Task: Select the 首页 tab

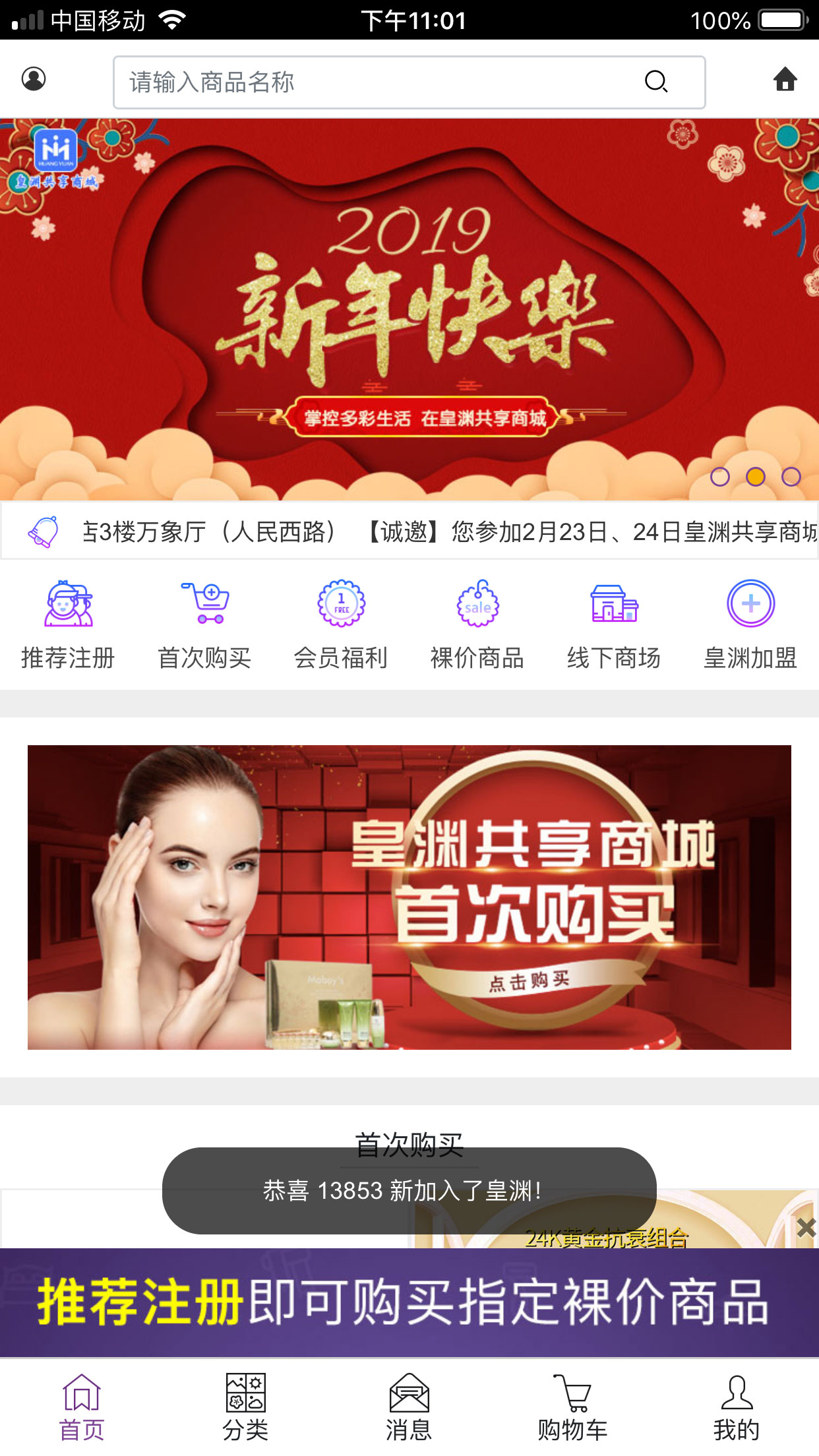Action: coord(82,1407)
